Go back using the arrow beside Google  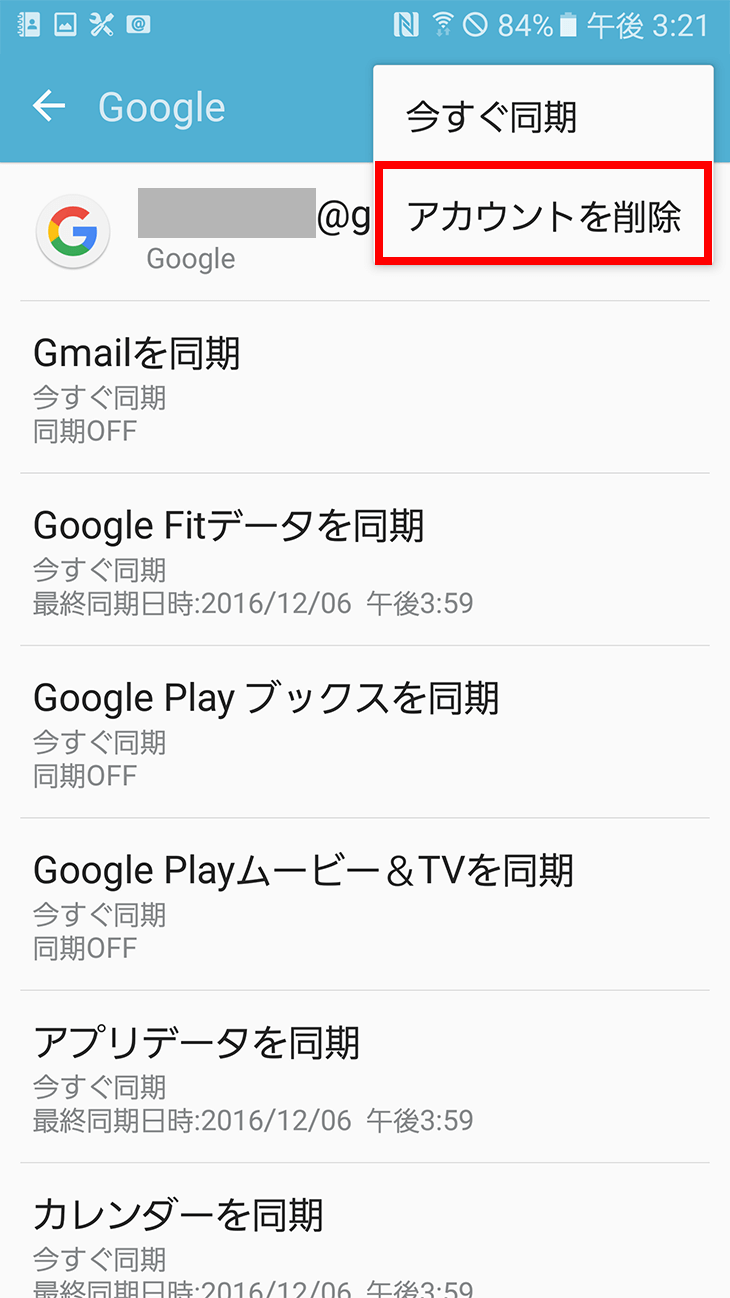(x=48, y=106)
